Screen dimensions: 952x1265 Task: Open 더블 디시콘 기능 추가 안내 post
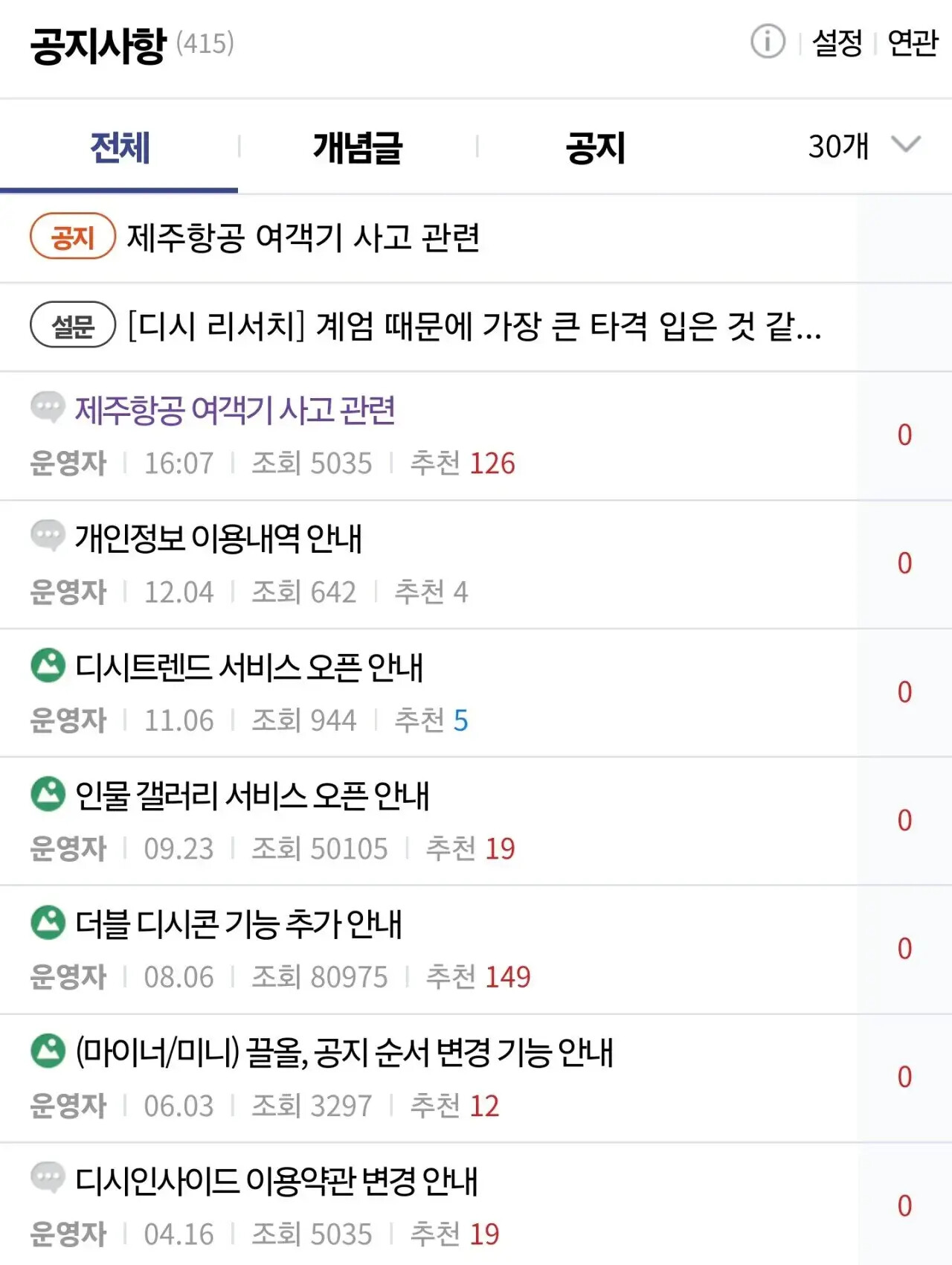coord(428,949)
